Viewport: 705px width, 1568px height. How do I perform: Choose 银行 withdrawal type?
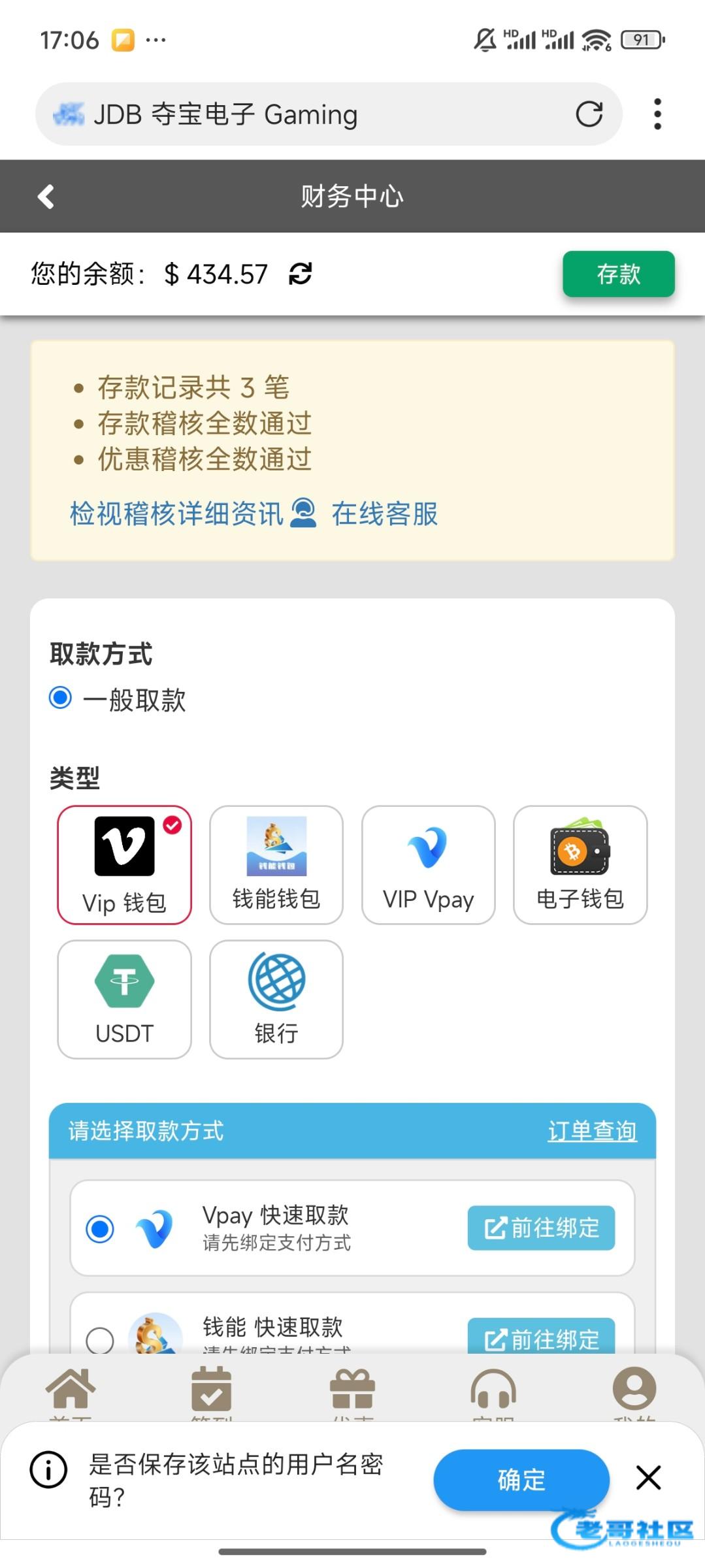pyautogui.click(x=276, y=999)
